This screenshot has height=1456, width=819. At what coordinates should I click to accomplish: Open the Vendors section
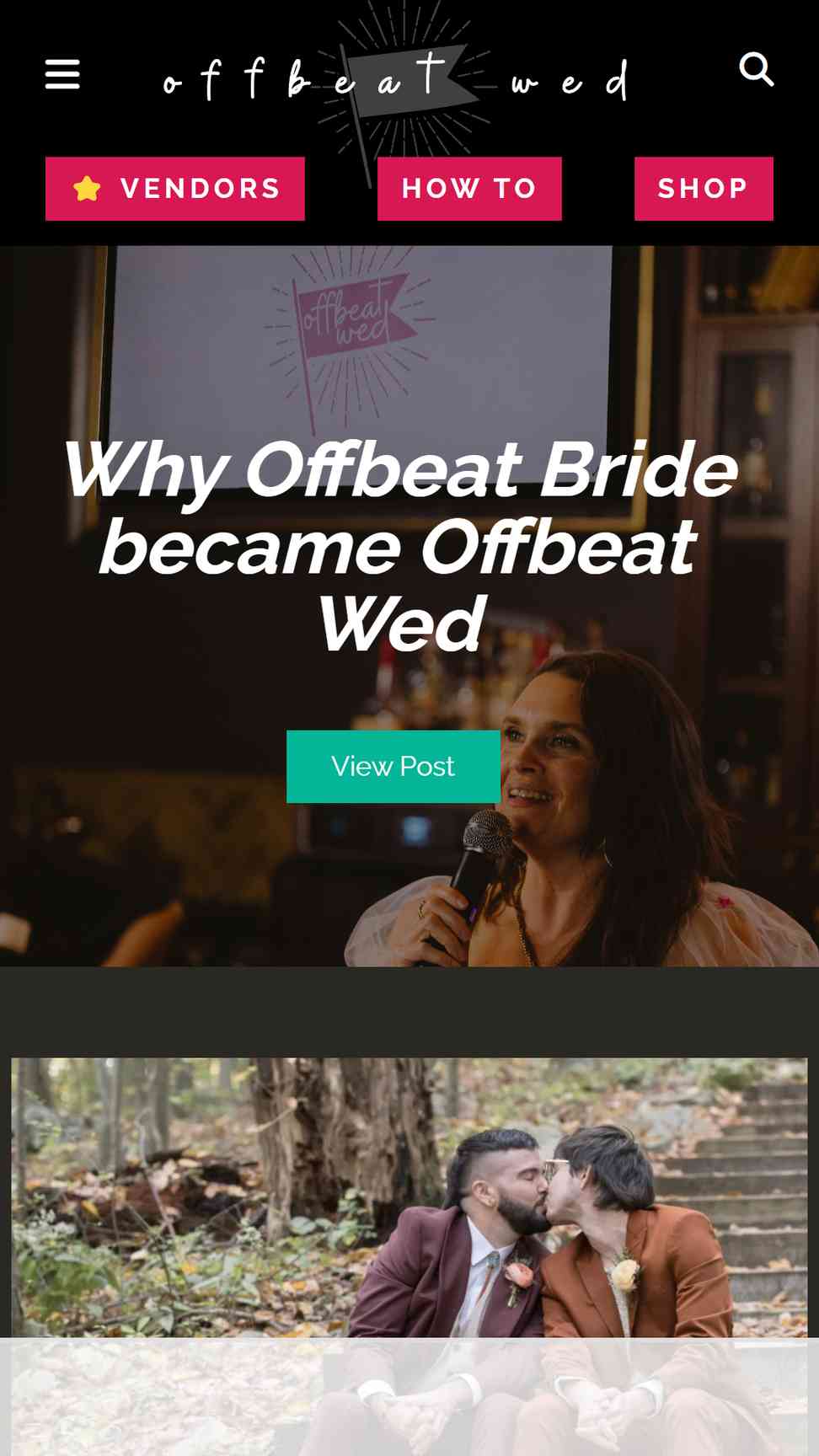point(175,189)
